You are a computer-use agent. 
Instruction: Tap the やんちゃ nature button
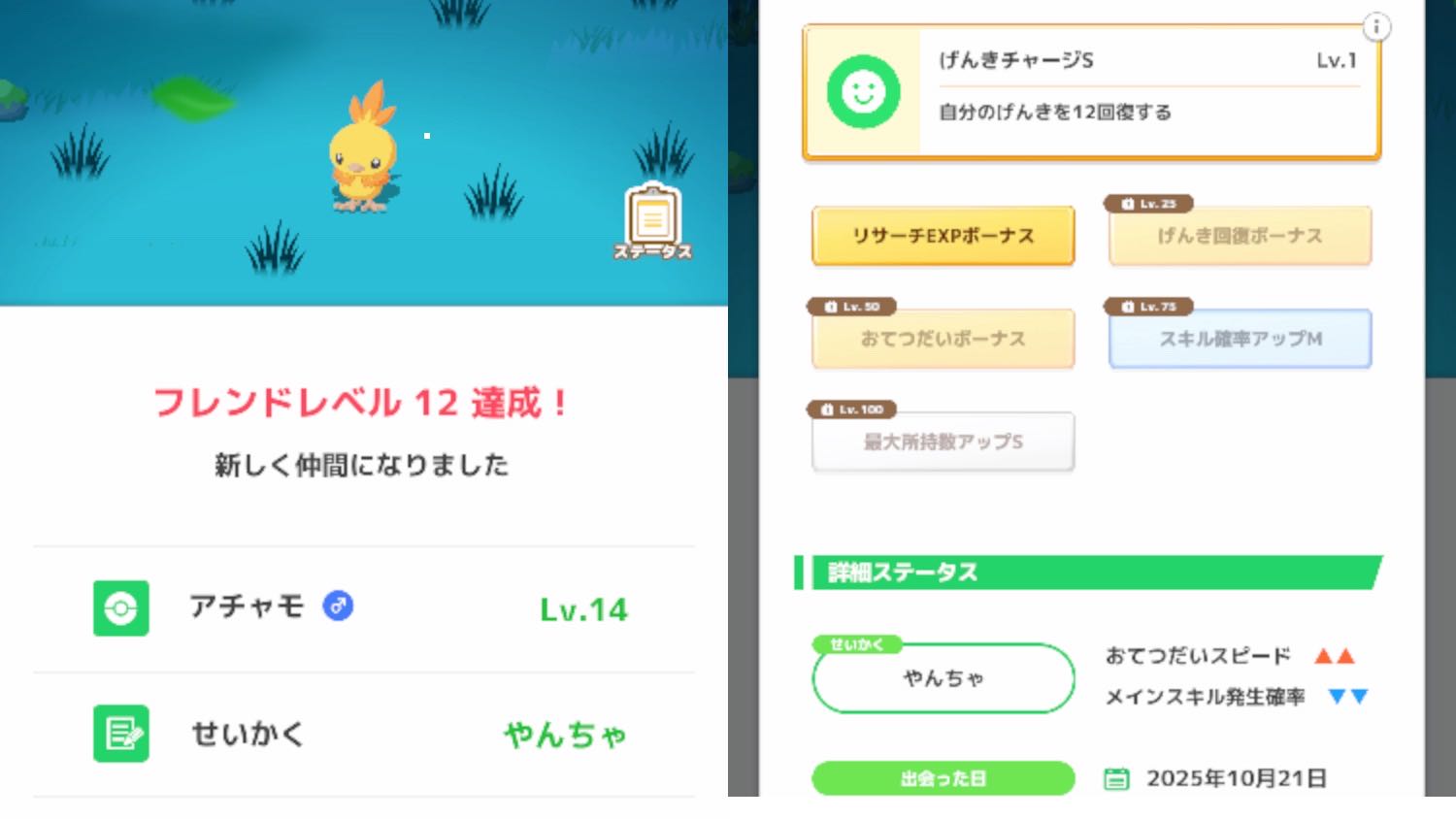[x=943, y=678]
